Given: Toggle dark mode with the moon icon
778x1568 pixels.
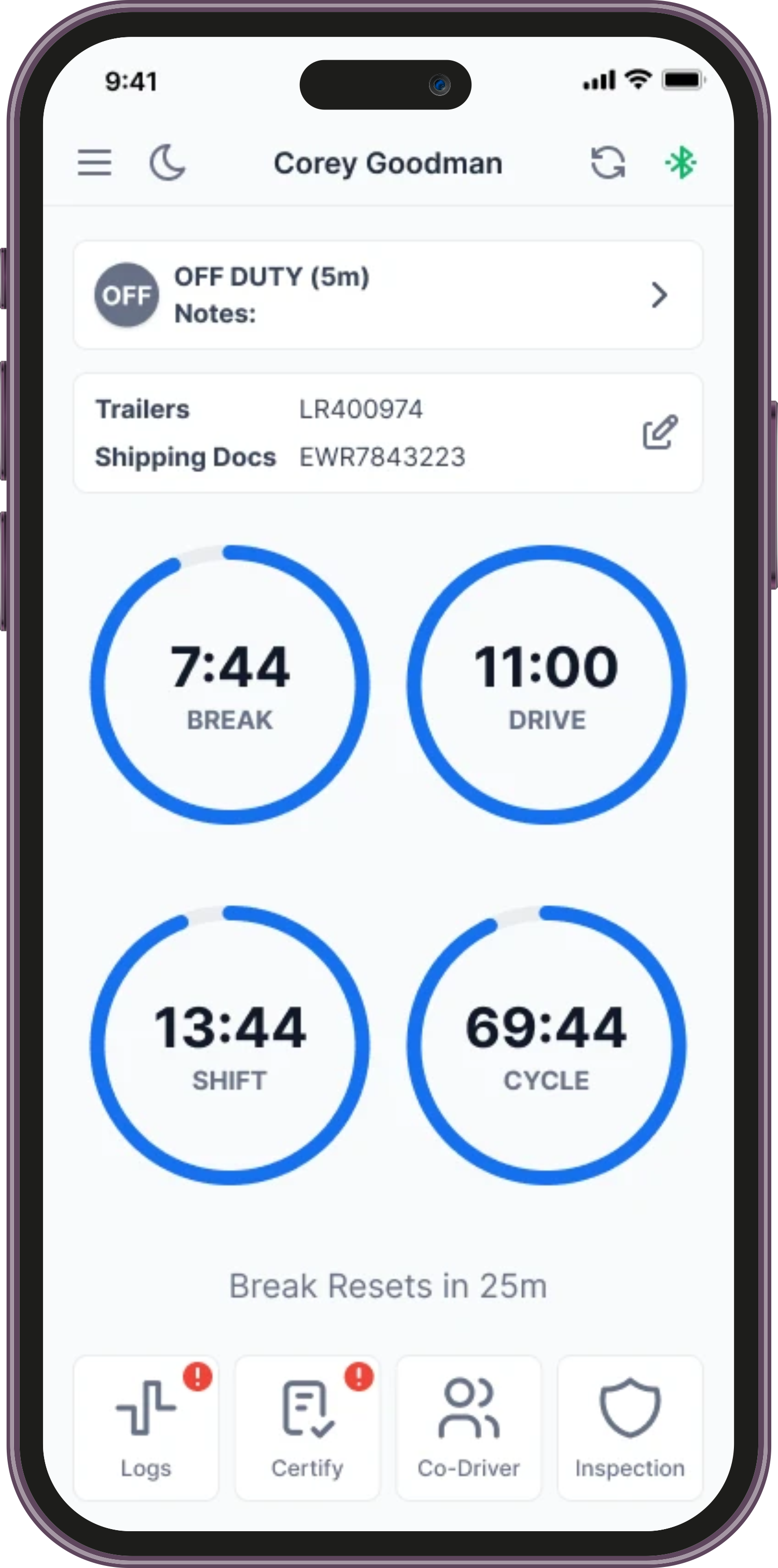Looking at the screenshot, I should point(168,163).
